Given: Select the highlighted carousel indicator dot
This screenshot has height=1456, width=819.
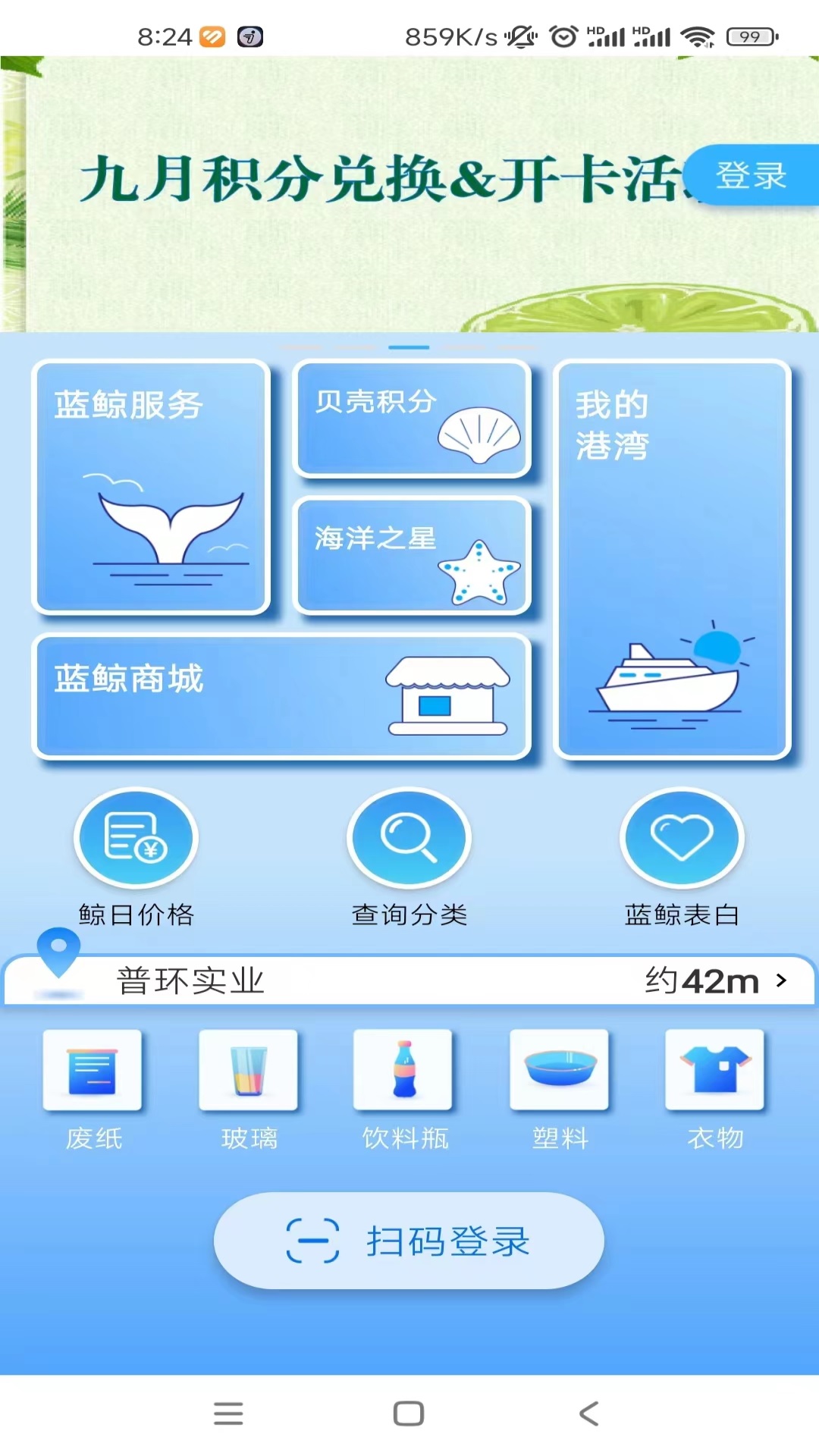Looking at the screenshot, I should pos(409,346).
